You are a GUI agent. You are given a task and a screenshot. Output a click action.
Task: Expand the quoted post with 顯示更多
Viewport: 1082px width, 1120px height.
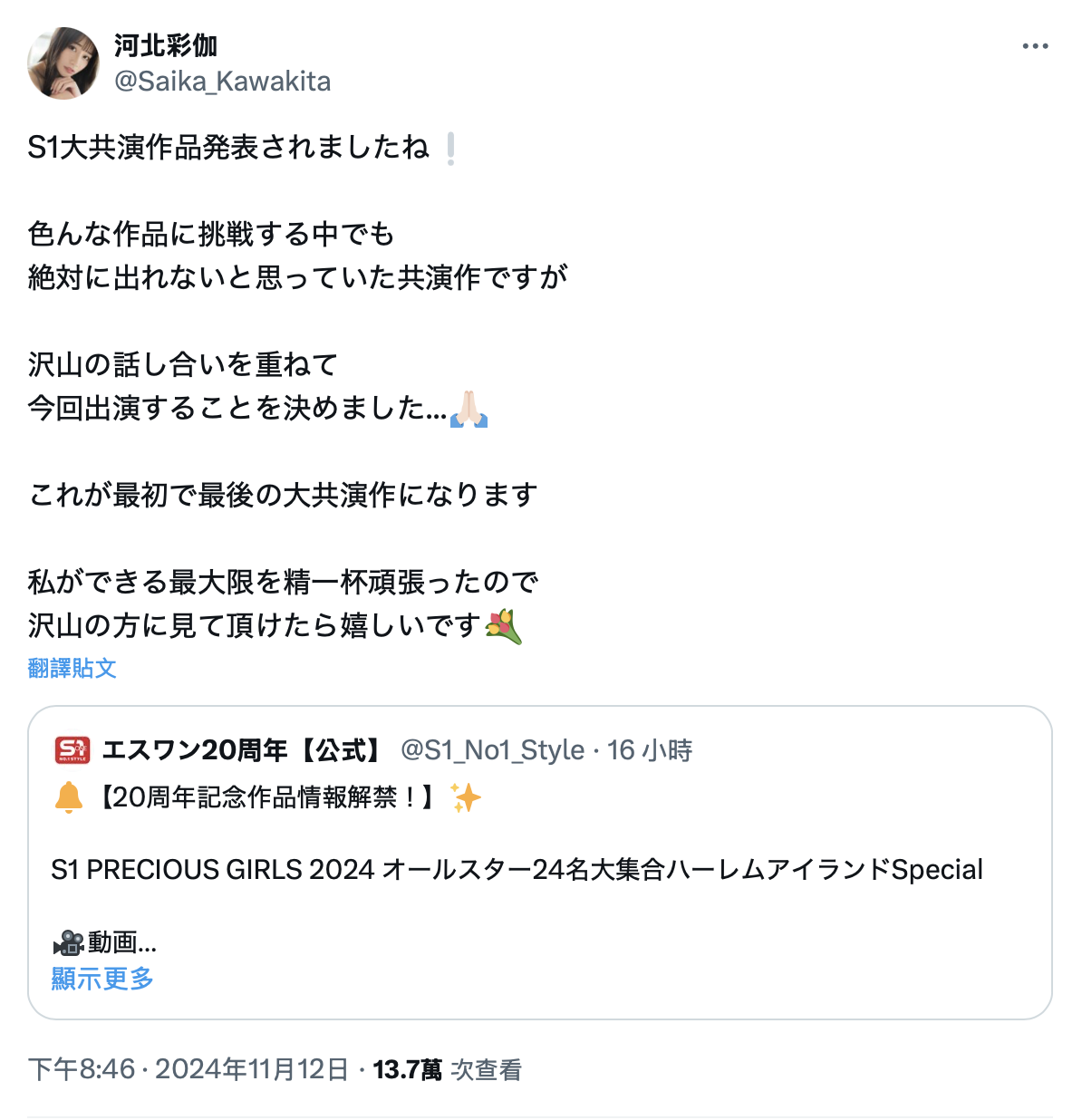102,979
